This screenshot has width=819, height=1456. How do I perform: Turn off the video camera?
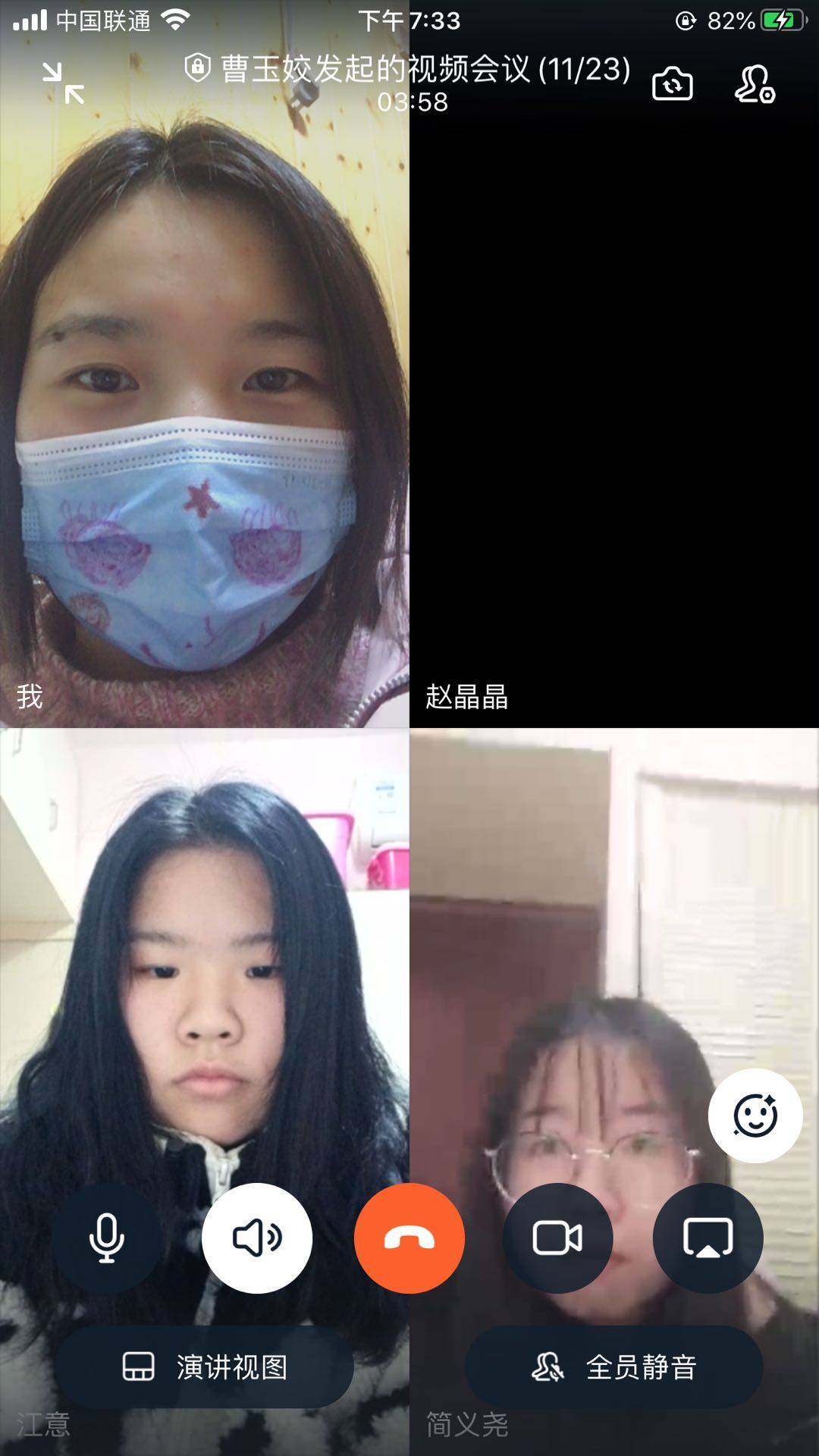click(558, 1238)
